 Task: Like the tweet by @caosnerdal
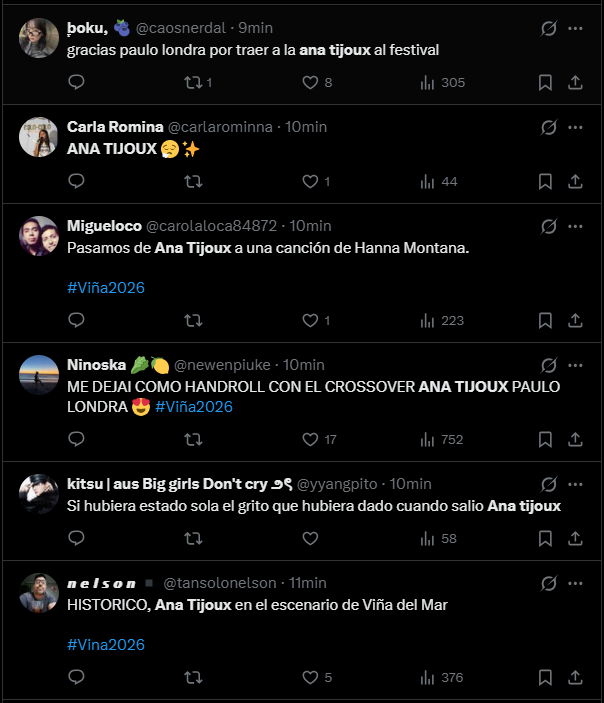(x=310, y=82)
